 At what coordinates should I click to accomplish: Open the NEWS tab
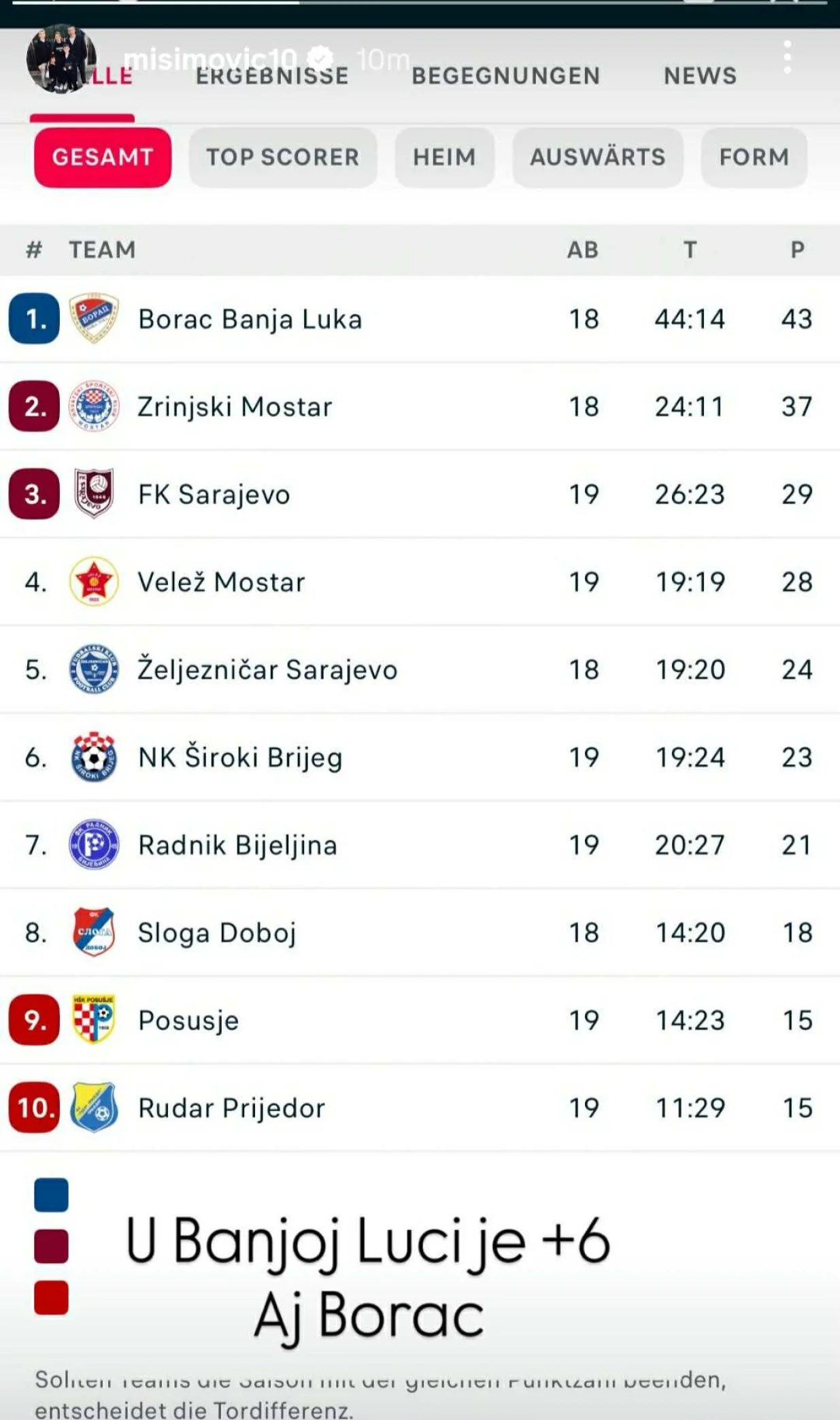coord(700,76)
